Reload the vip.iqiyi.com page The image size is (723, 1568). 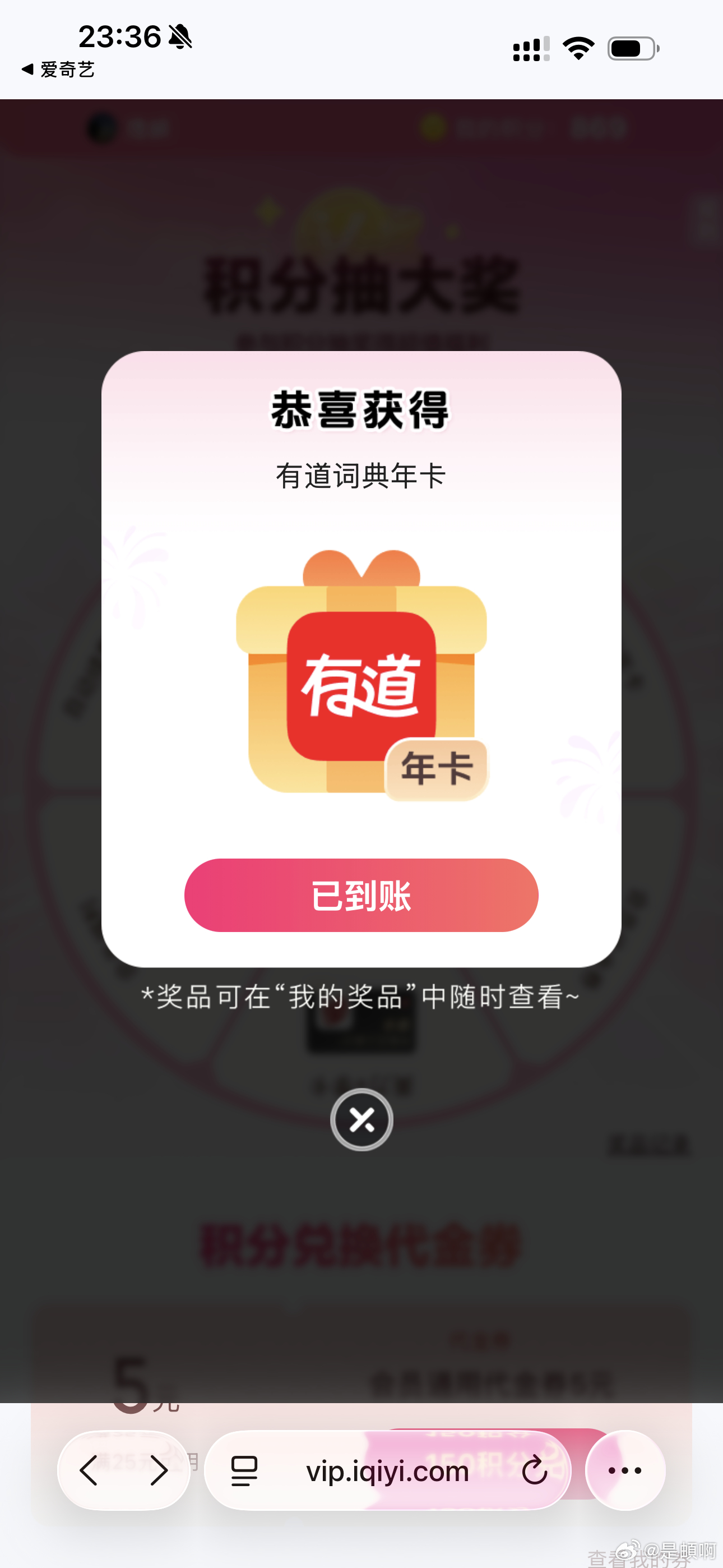[x=534, y=1470]
